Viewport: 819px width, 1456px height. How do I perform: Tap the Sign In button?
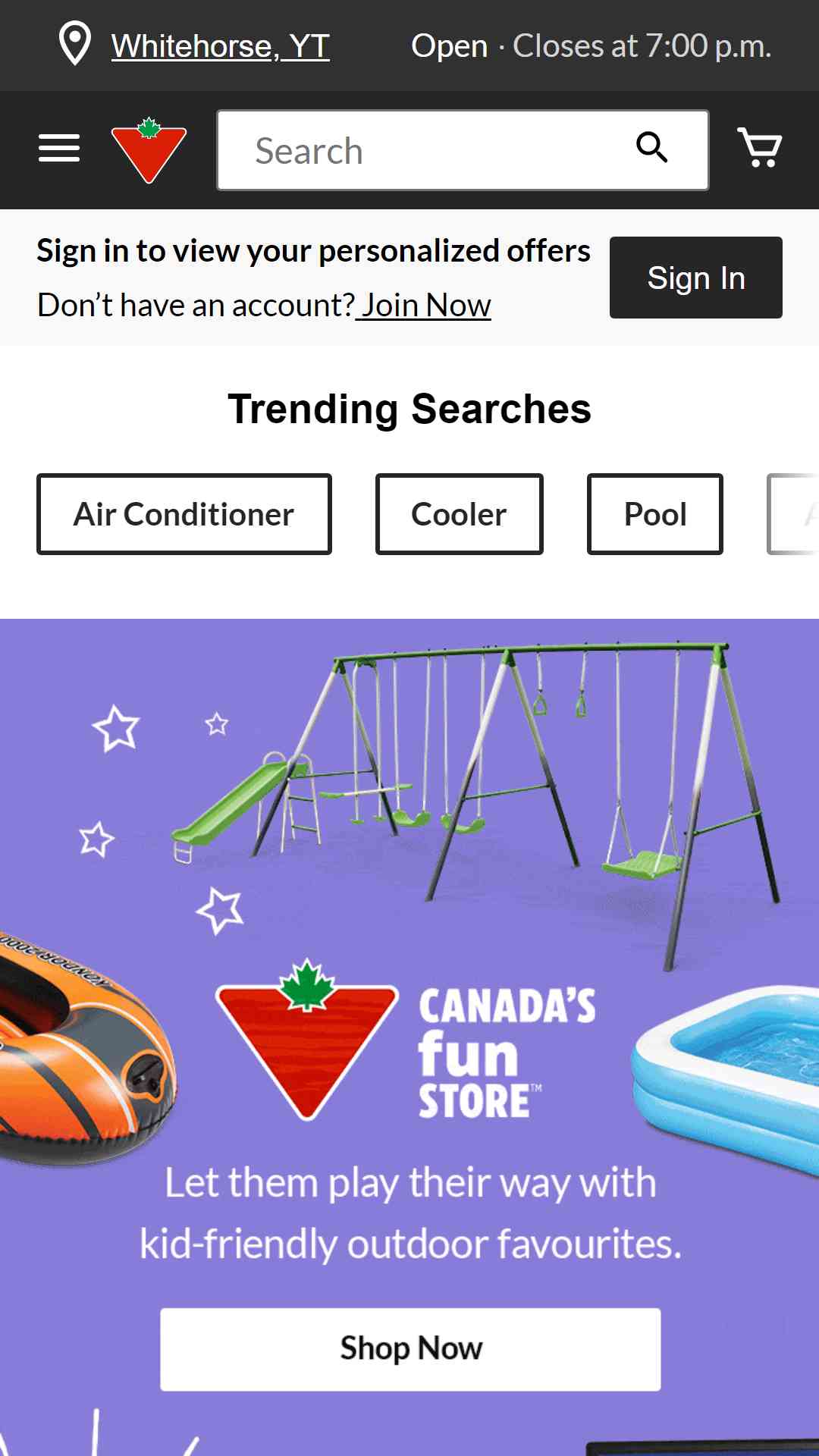pos(696,278)
